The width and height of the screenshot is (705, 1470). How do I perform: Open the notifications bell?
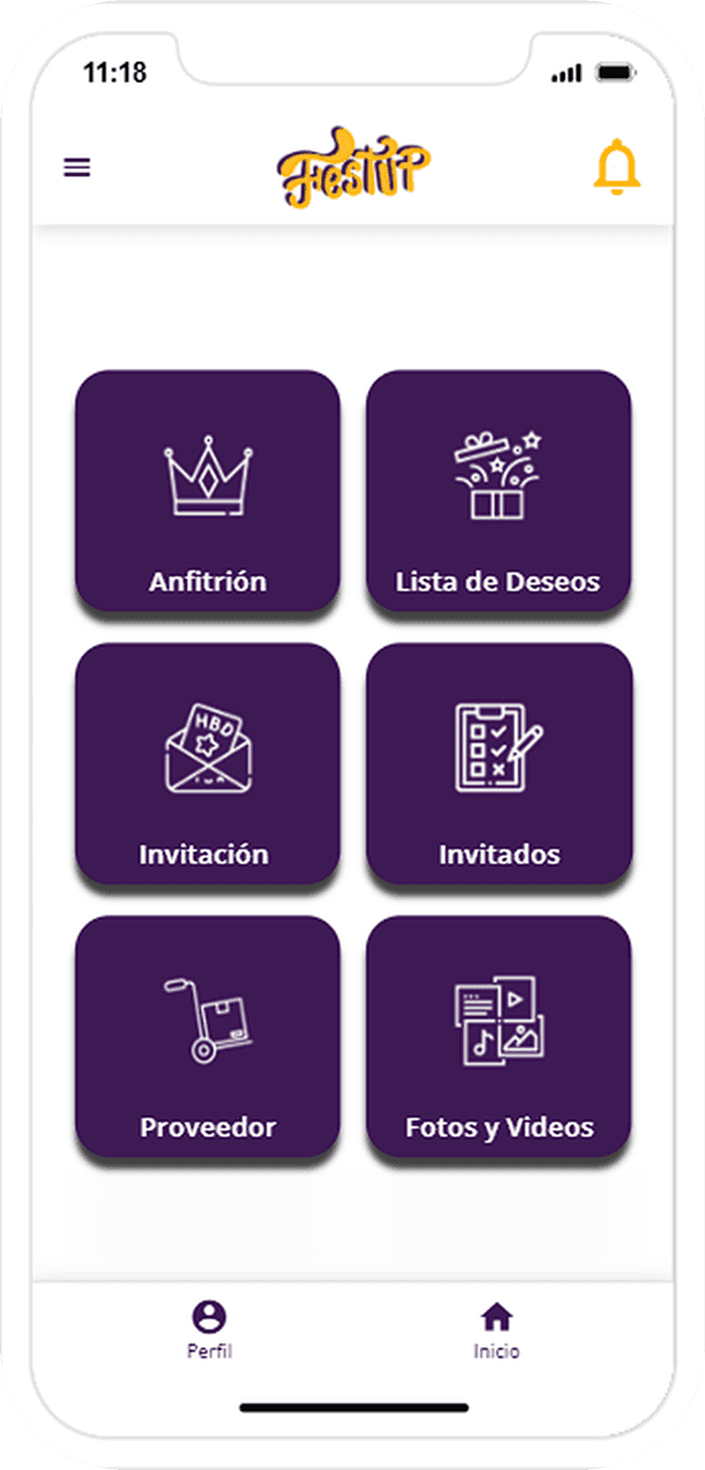tap(617, 166)
